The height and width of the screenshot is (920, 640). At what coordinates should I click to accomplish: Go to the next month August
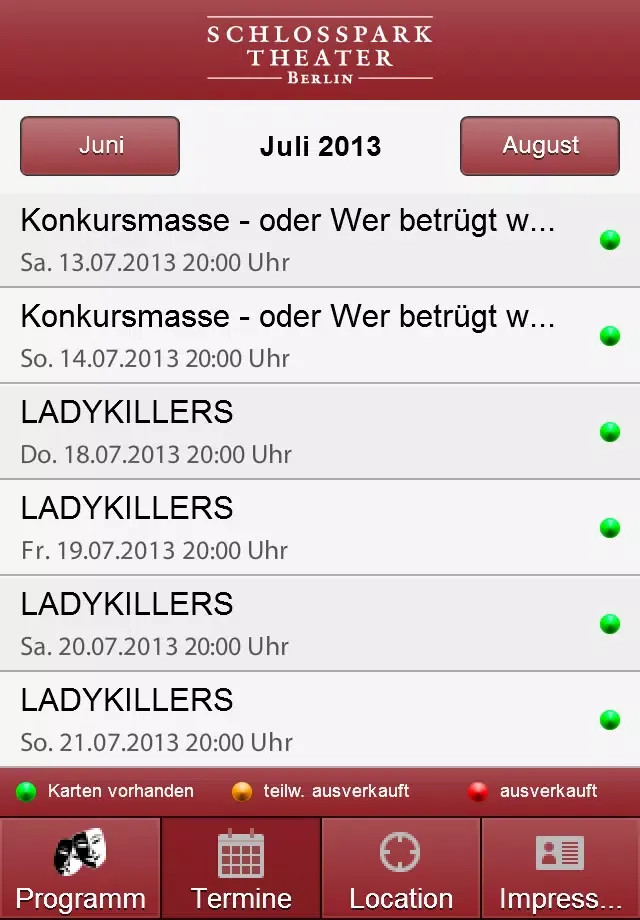(540, 146)
